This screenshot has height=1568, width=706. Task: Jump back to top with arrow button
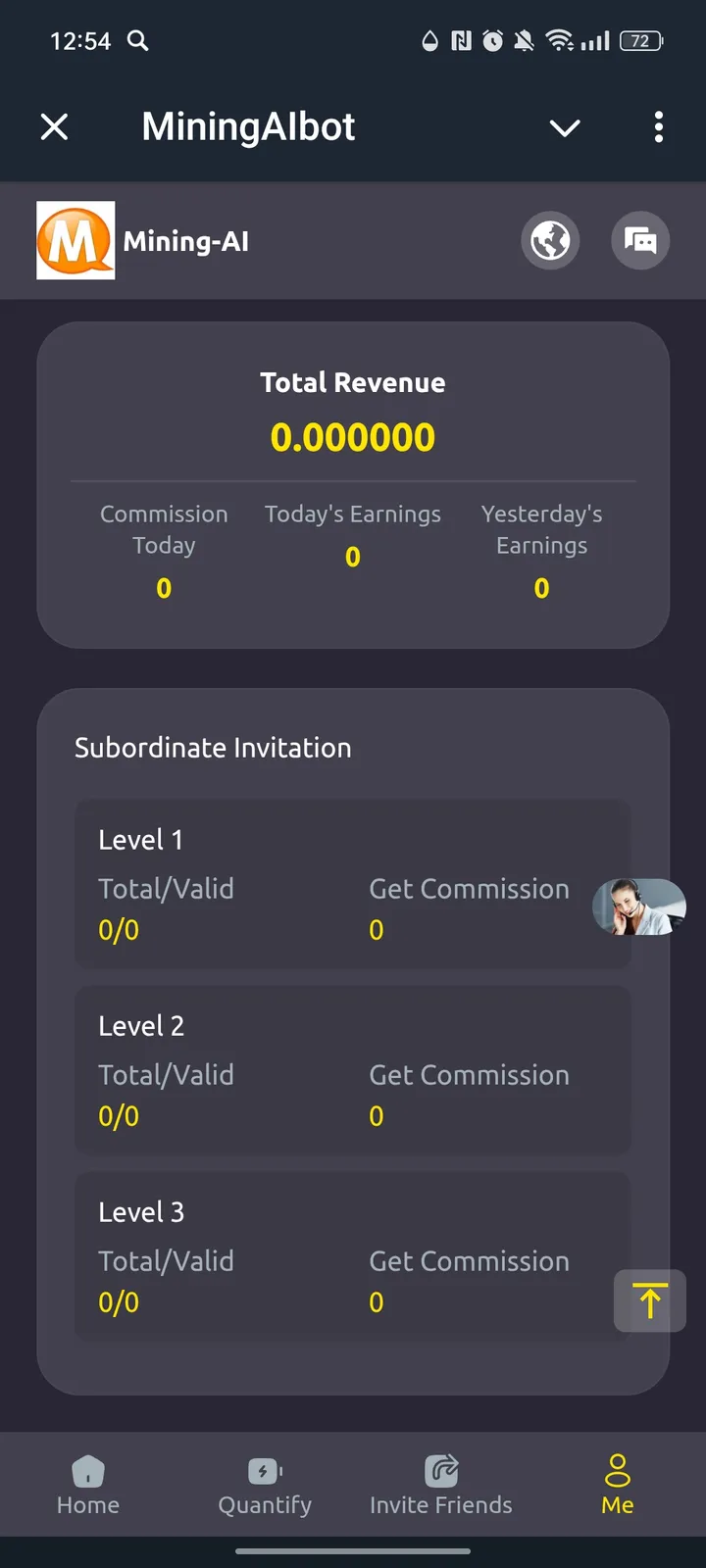click(x=649, y=1300)
